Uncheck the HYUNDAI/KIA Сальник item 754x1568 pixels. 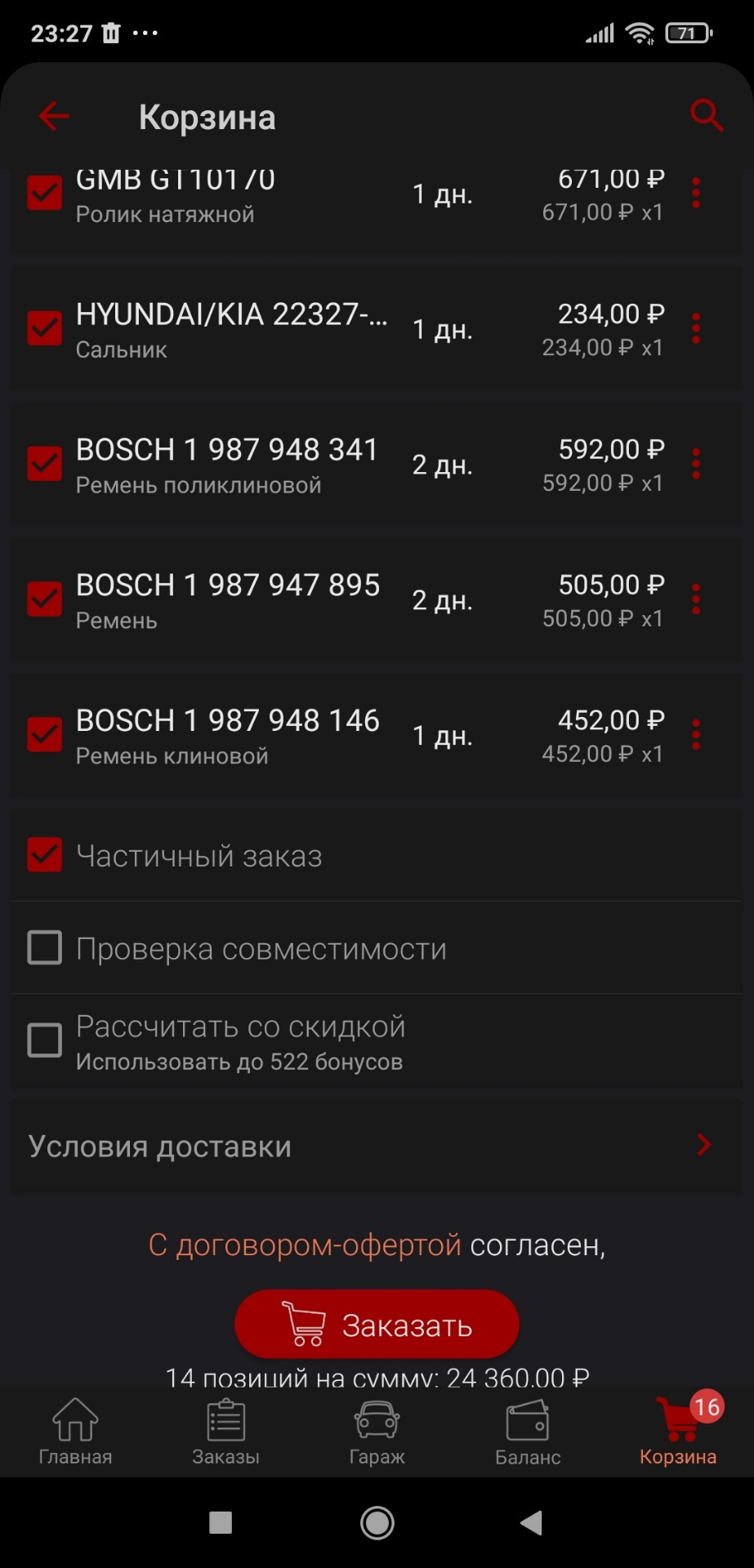click(45, 328)
